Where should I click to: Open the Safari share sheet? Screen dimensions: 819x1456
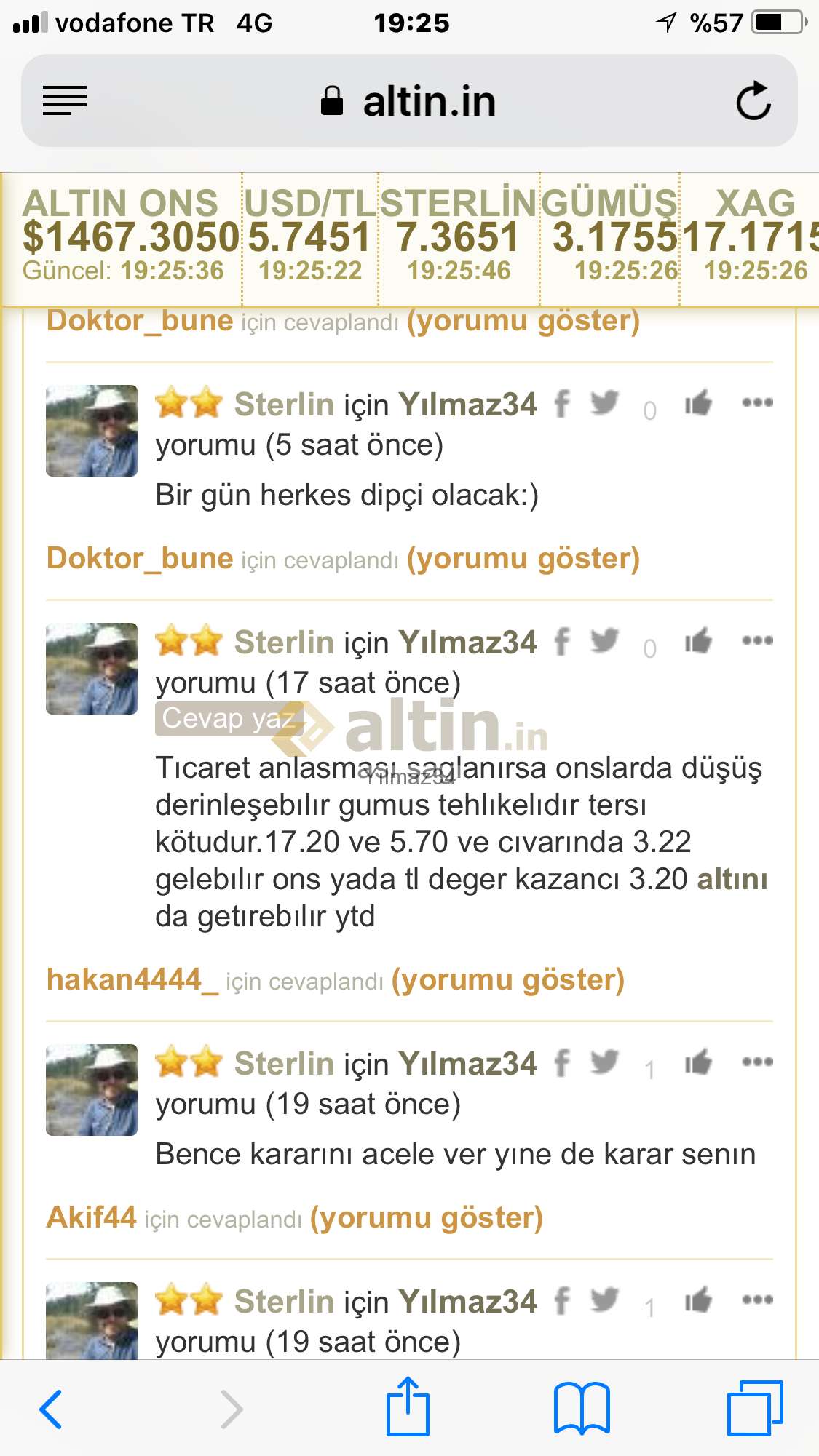[x=408, y=1406]
